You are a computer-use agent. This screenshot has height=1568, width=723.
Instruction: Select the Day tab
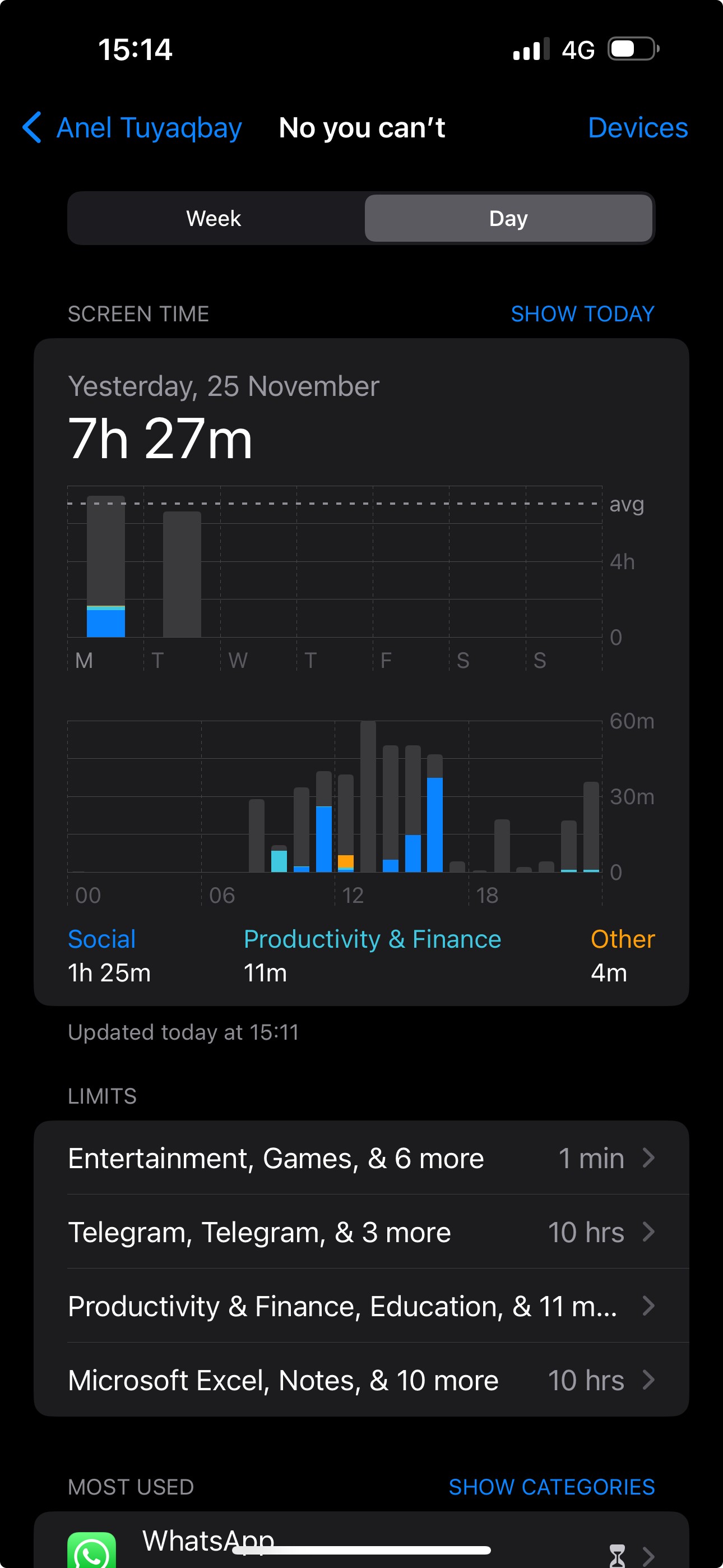[x=509, y=218]
